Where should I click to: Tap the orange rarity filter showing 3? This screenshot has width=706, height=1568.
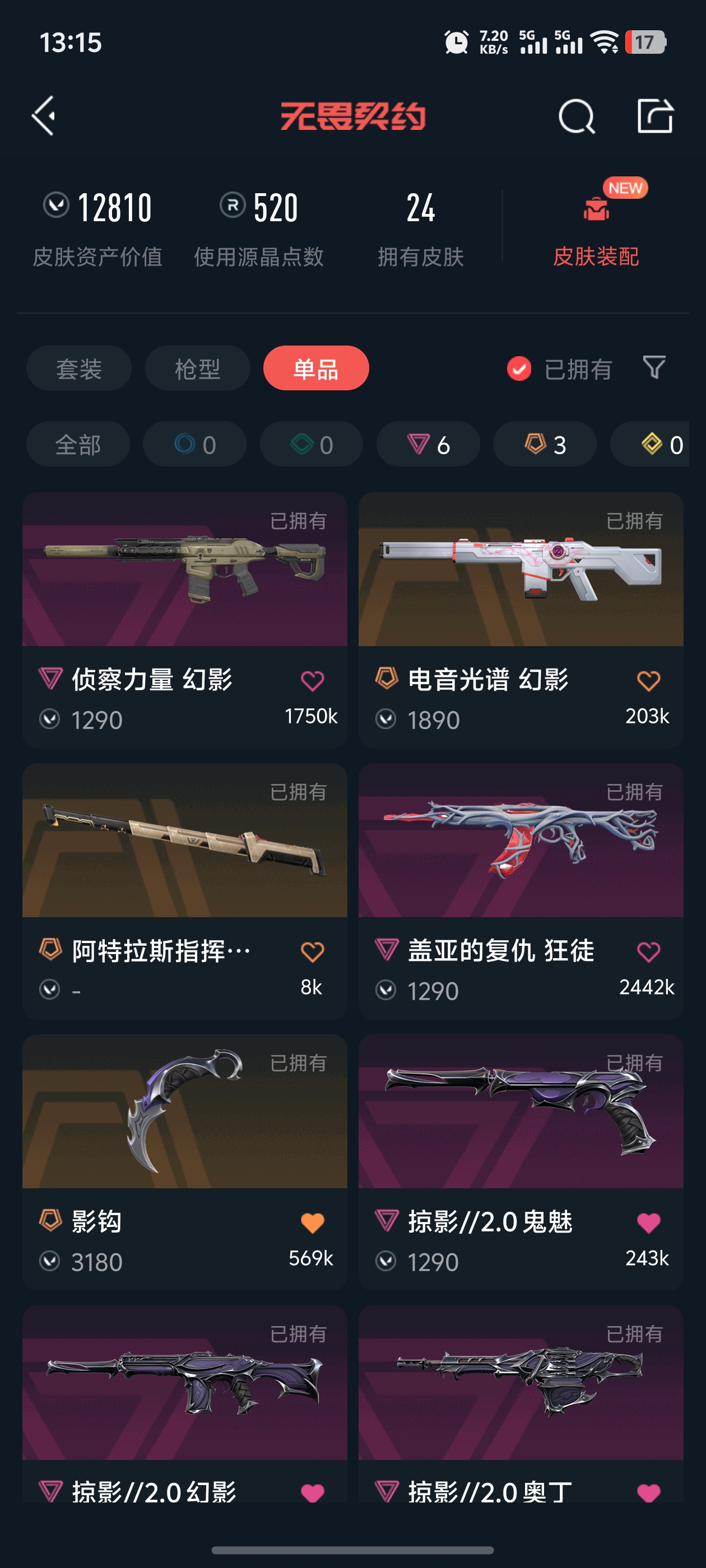pos(544,444)
